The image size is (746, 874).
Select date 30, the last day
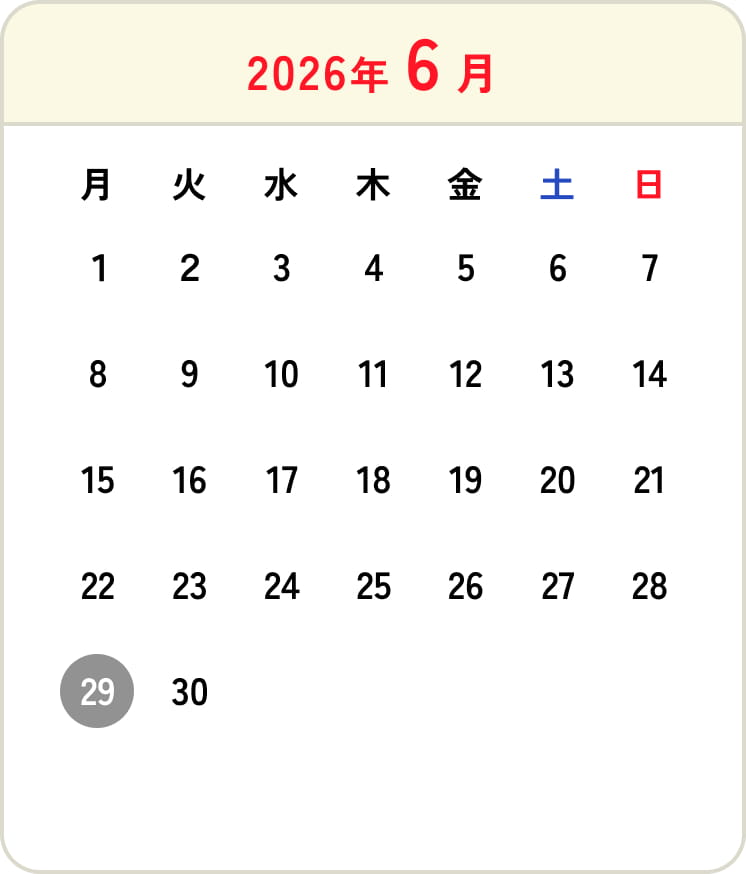[190, 692]
